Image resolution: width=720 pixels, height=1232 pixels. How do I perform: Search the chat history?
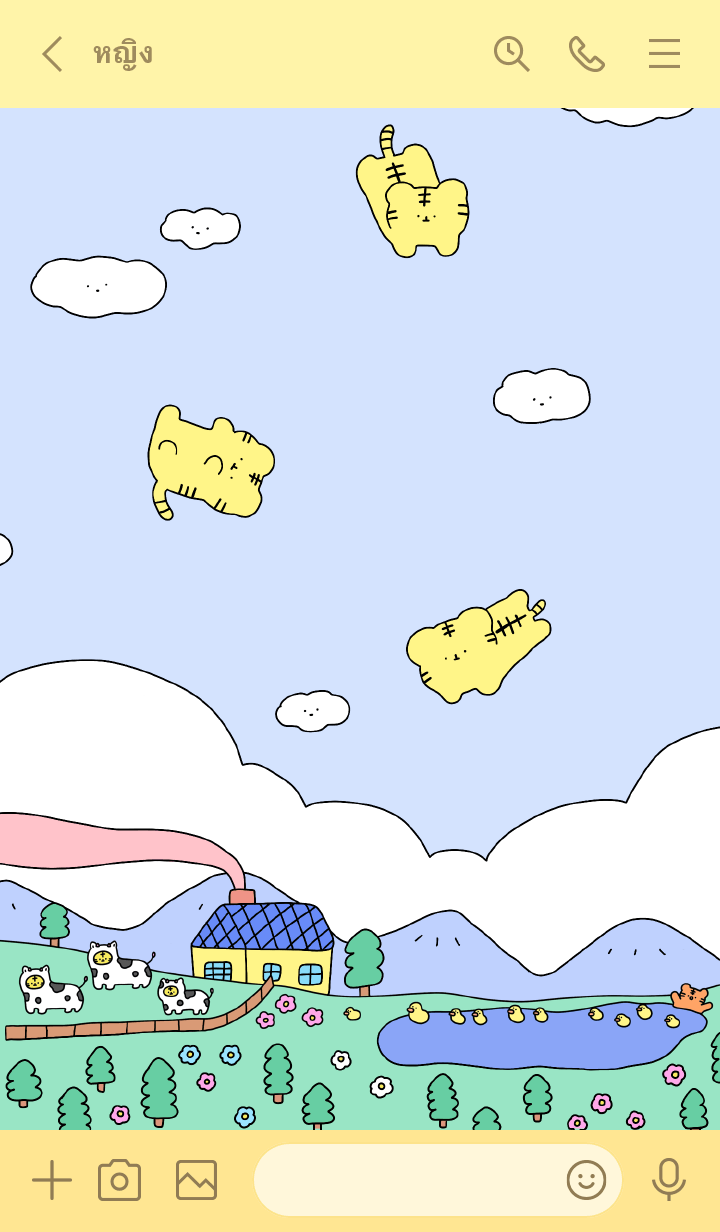[511, 54]
